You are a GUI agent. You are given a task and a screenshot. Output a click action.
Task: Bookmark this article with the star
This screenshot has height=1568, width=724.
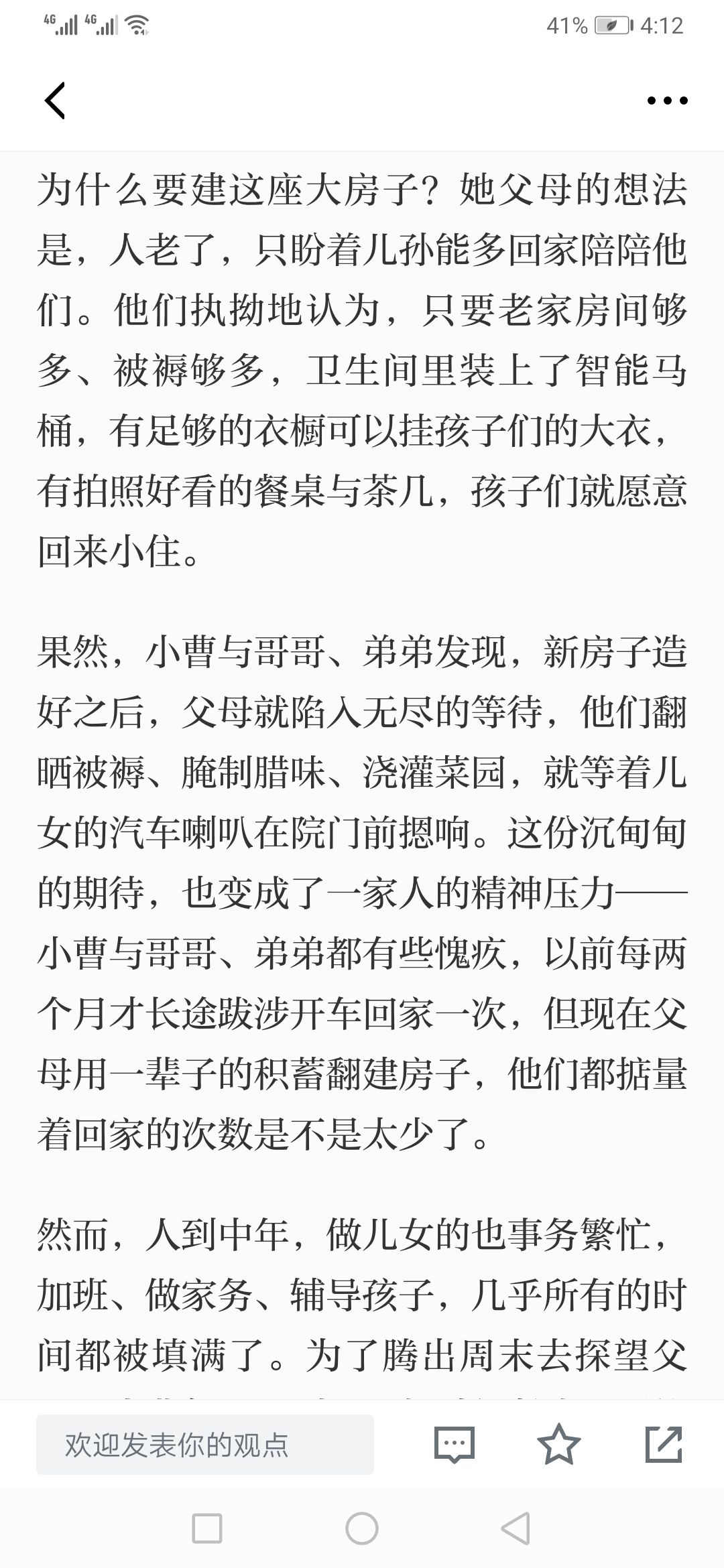tap(559, 1444)
